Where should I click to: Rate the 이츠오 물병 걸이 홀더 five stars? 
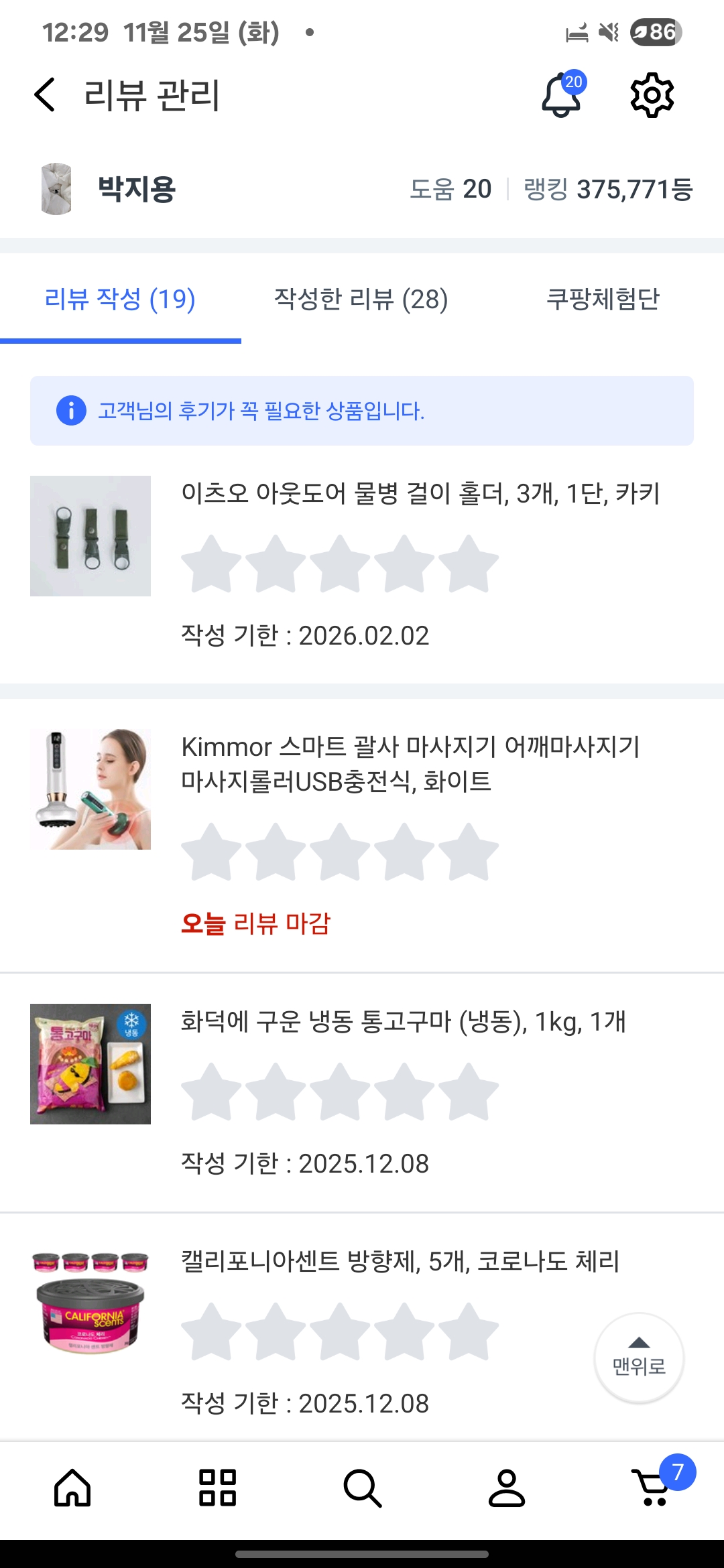(469, 564)
